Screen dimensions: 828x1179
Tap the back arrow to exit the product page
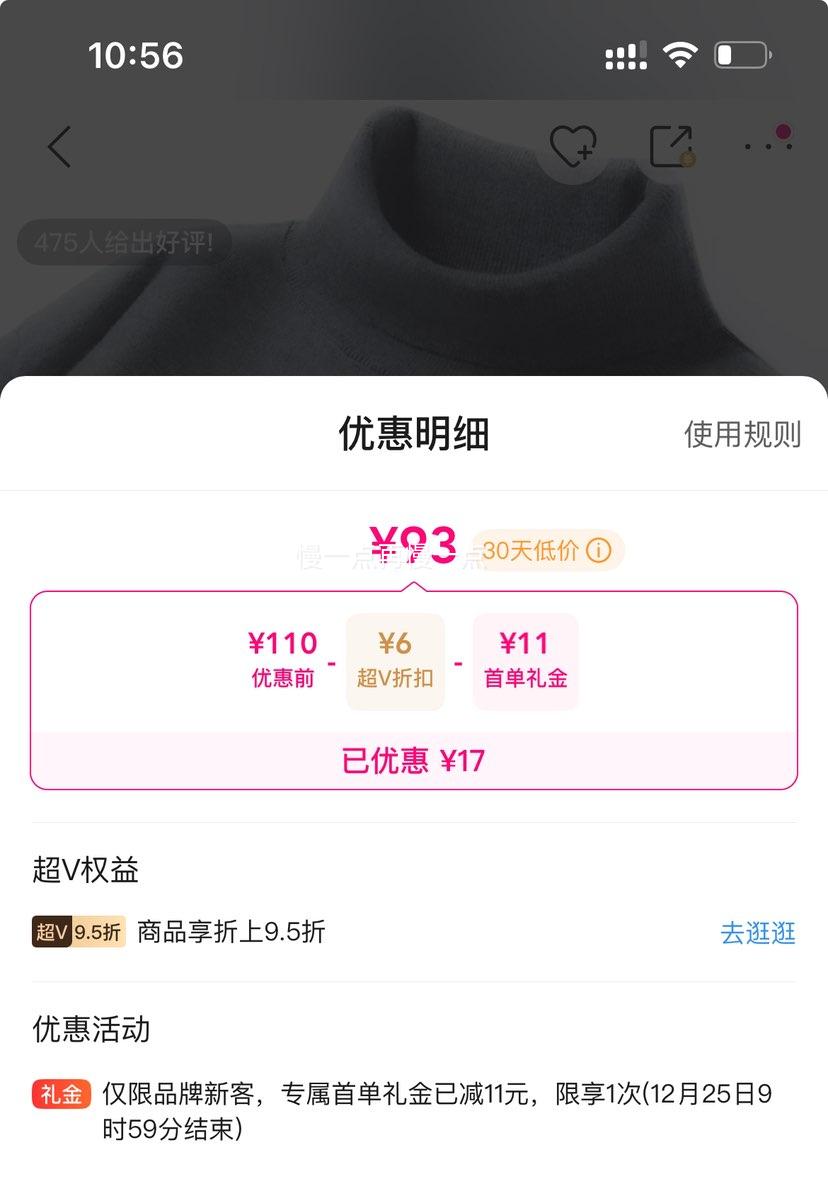[57, 146]
